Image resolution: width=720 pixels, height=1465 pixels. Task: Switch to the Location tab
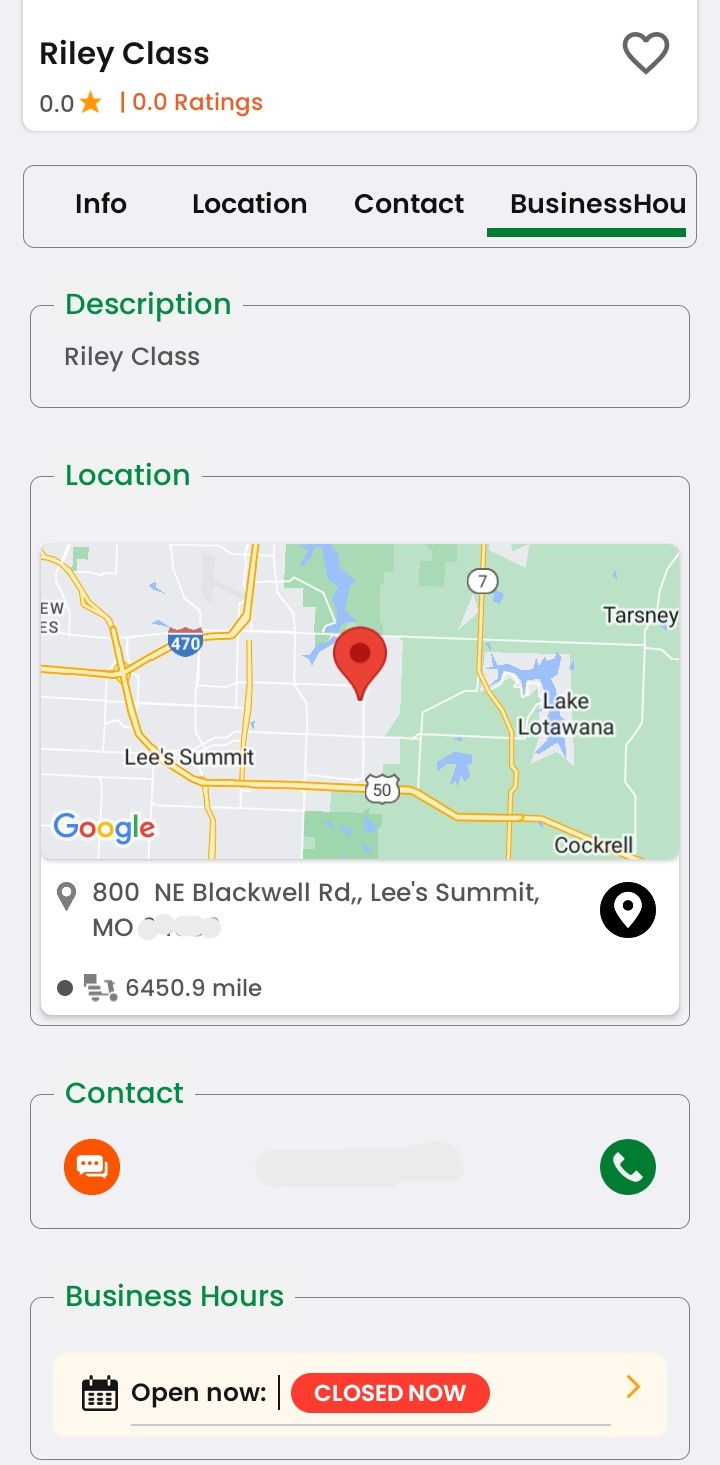click(249, 204)
